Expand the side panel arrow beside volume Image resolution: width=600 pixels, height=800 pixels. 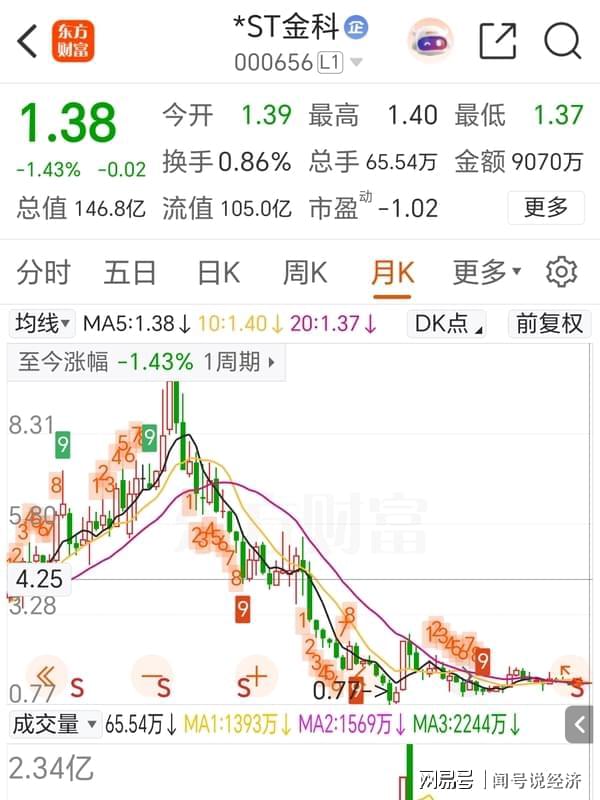click(x=580, y=723)
